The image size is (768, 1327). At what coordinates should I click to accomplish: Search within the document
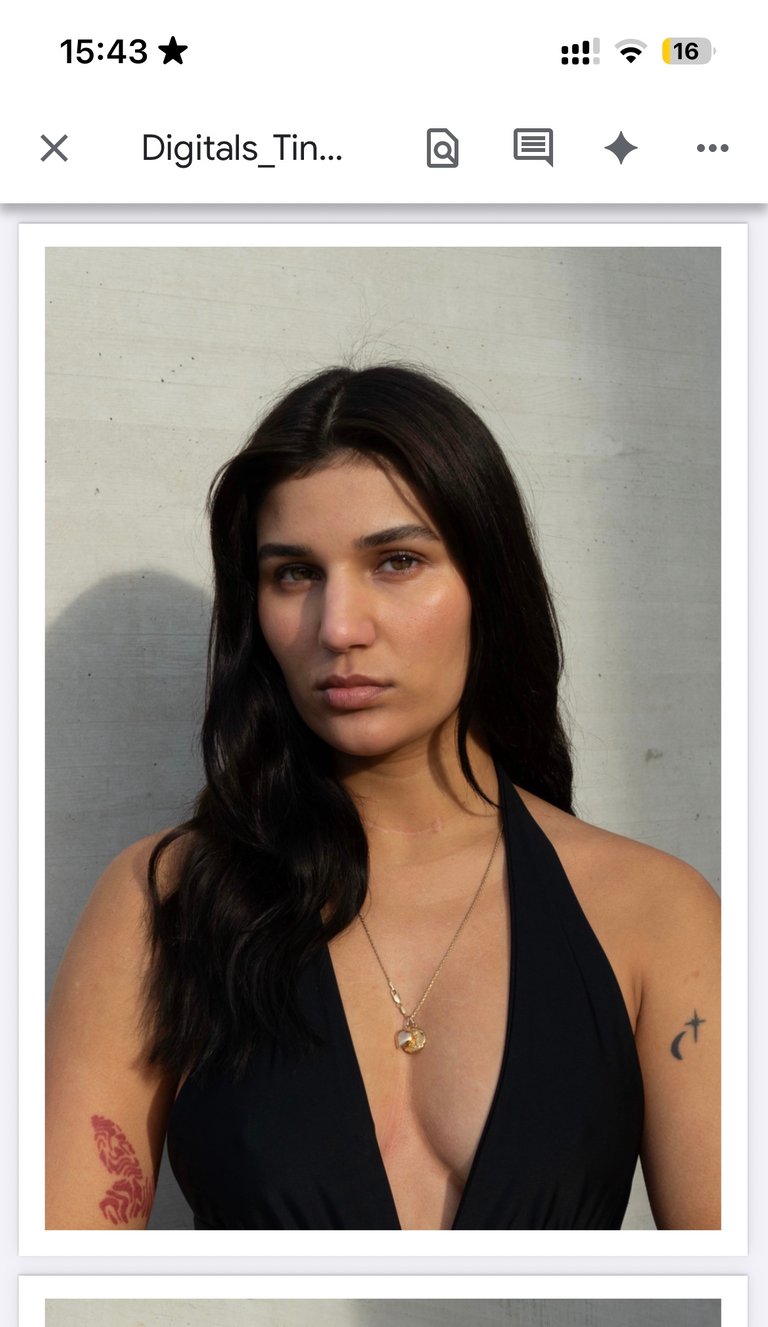[x=442, y=148]
